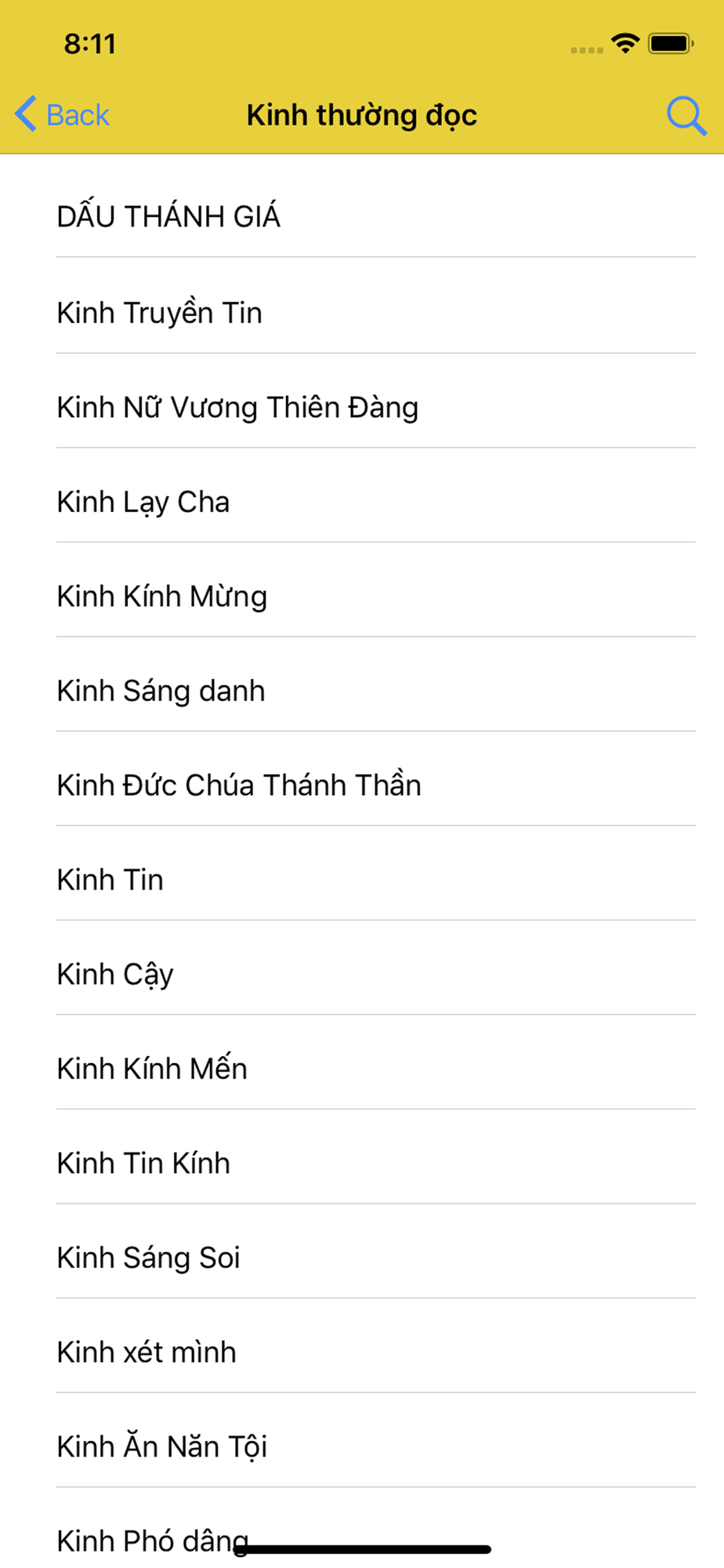Select Kinh Truyền Tin

pos(362,306)
